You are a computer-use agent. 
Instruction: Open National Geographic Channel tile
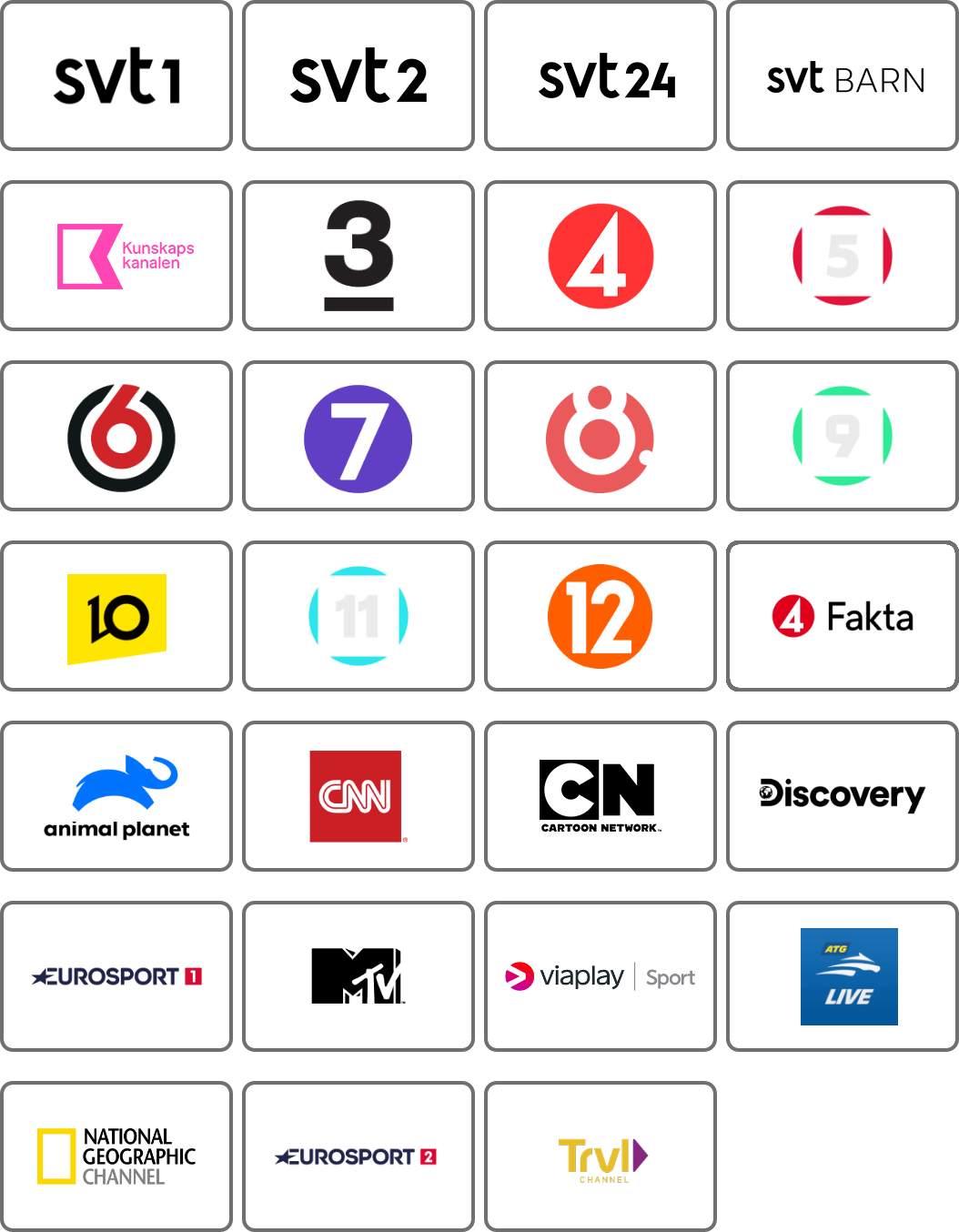[116, 1157]
